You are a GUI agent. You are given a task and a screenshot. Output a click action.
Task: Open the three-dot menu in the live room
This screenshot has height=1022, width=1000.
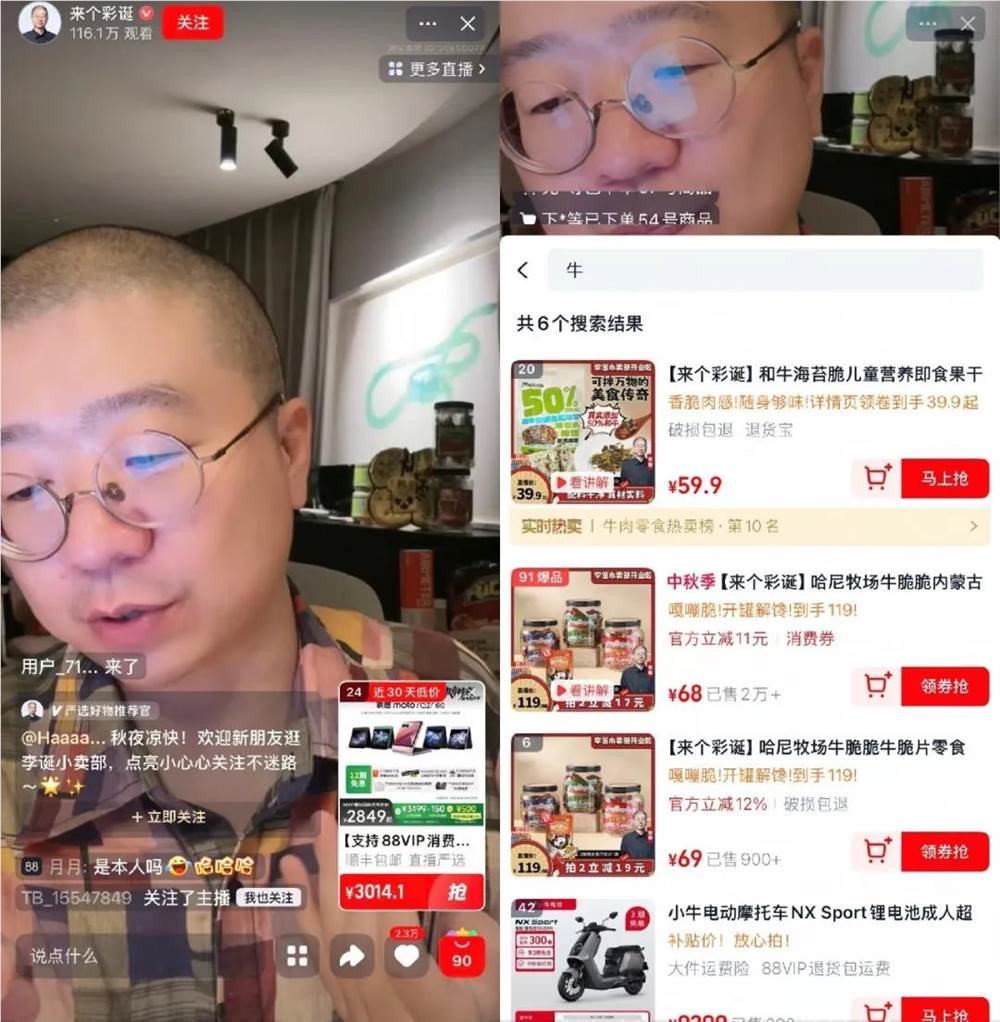[x=428, y=23]
